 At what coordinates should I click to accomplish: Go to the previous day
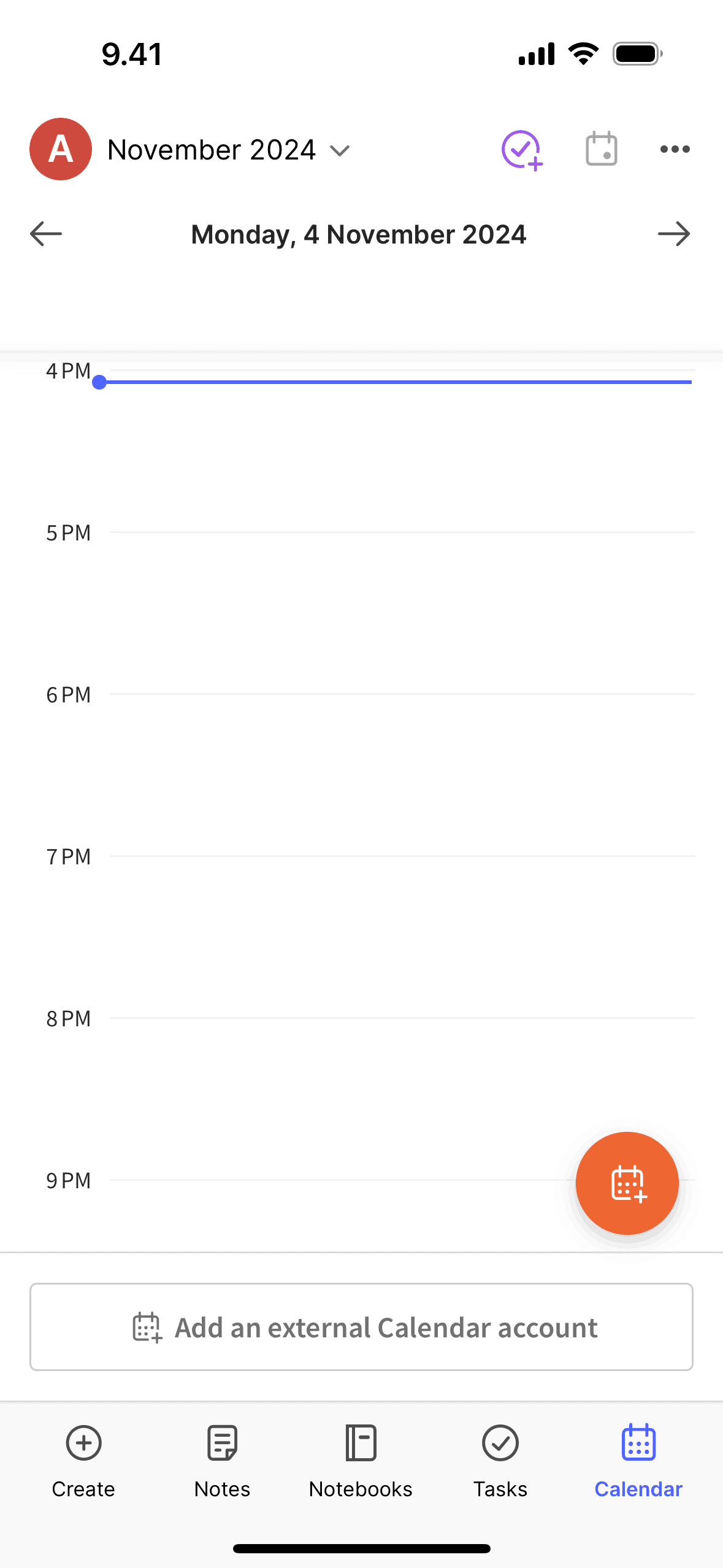[45, 234]
